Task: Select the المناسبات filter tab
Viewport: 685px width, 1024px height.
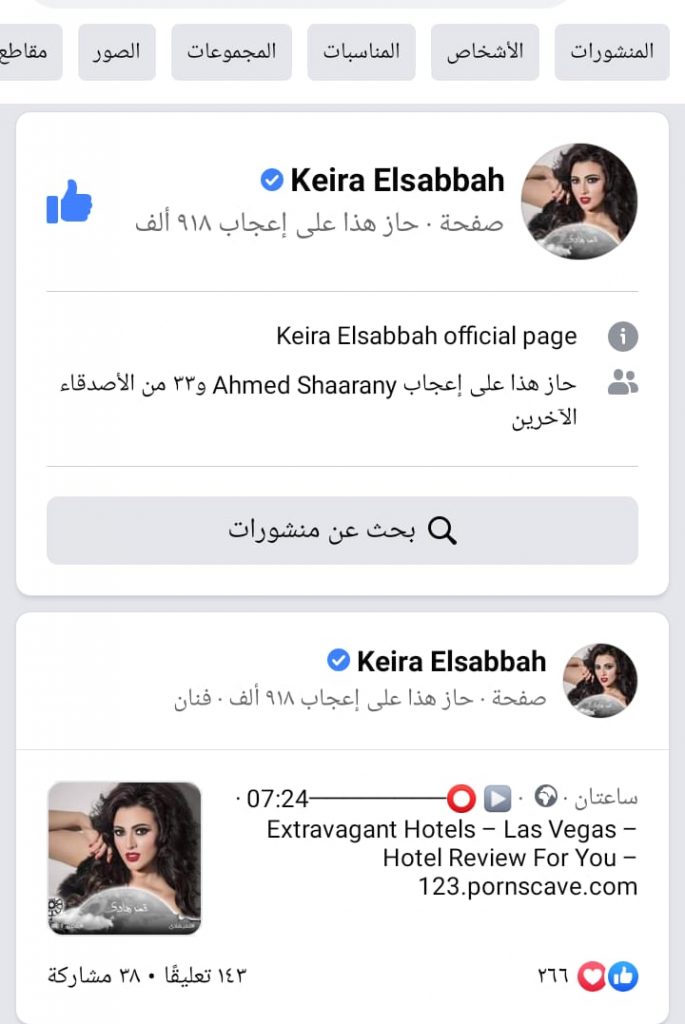Action: [x=361, y=52]
